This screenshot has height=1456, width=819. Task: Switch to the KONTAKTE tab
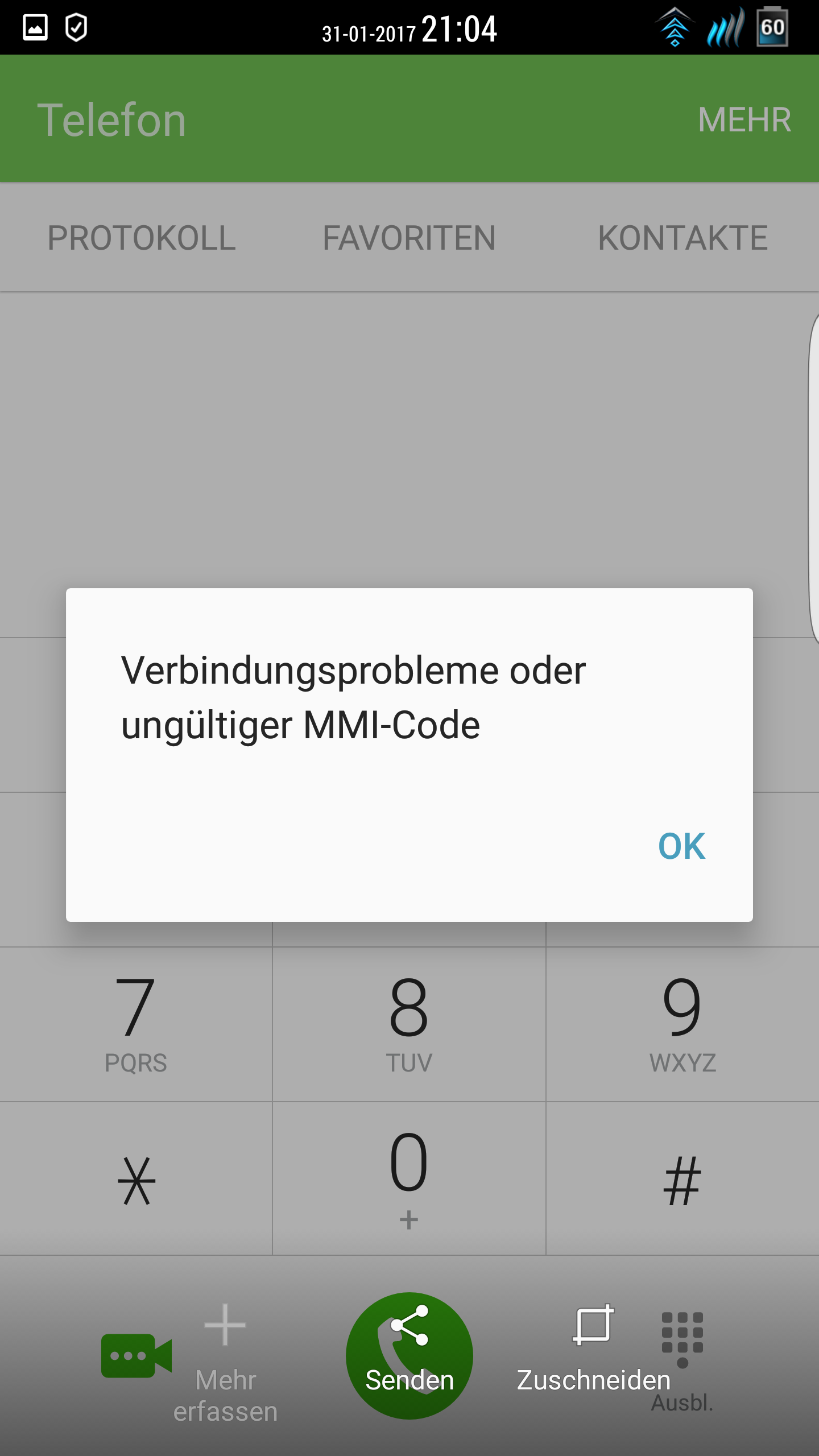(x=682, y=238)
